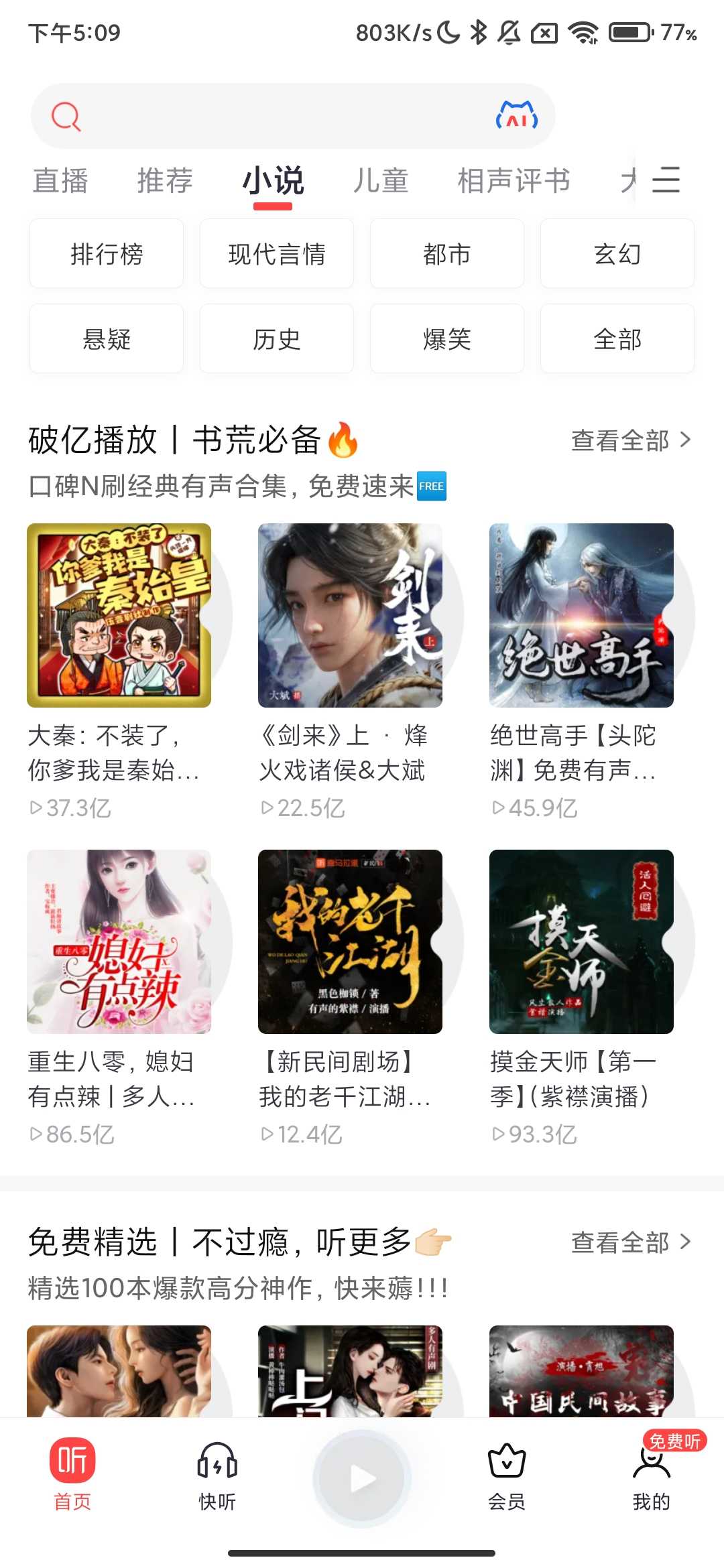Switch to the 儿童 tab

[x=381, y=181]
